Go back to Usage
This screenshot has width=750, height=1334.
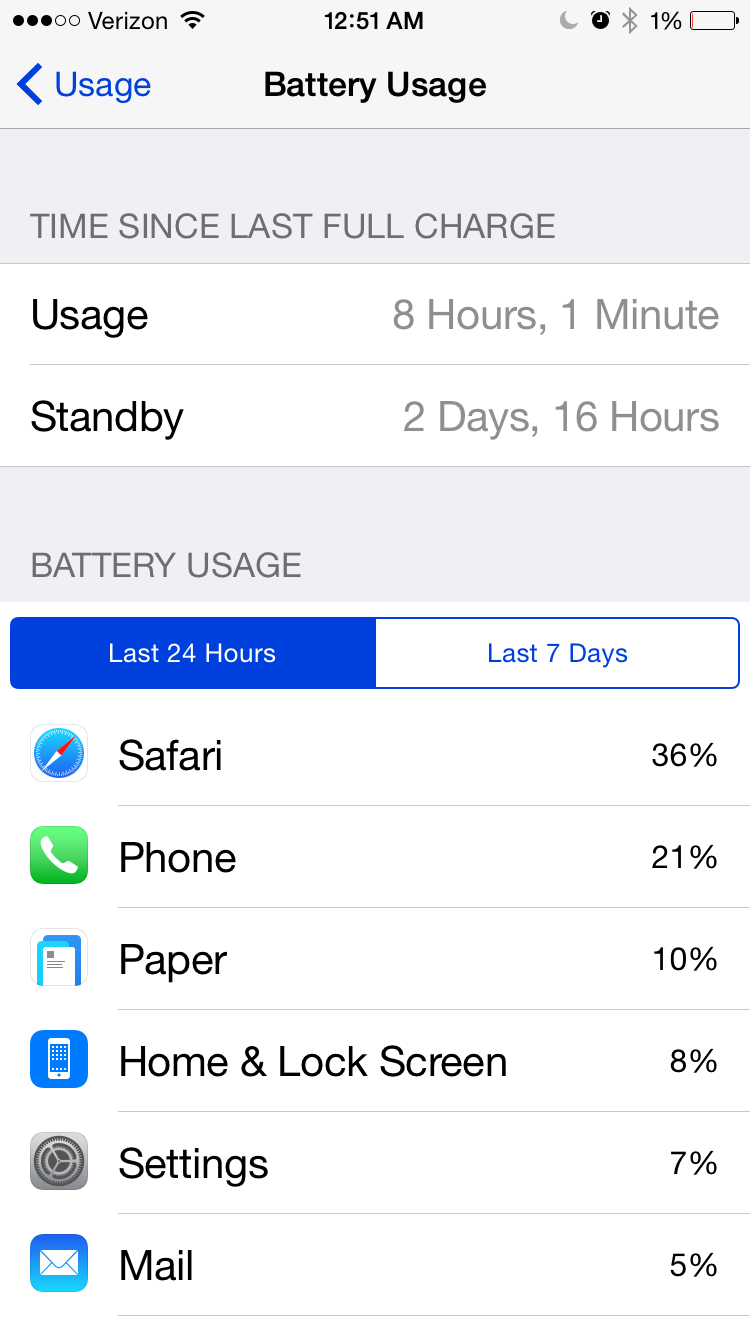pos(84,85)
